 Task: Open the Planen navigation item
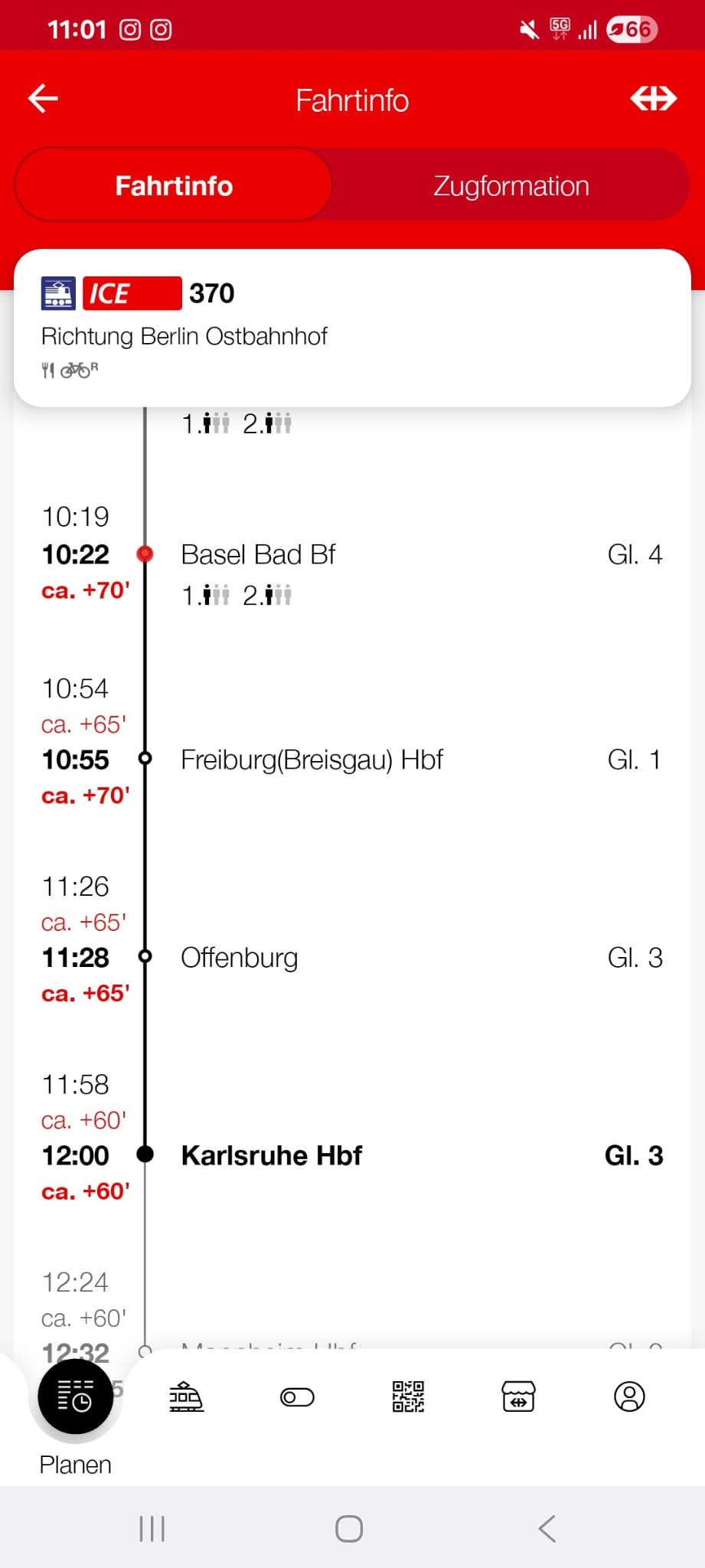coord(75,1399)
